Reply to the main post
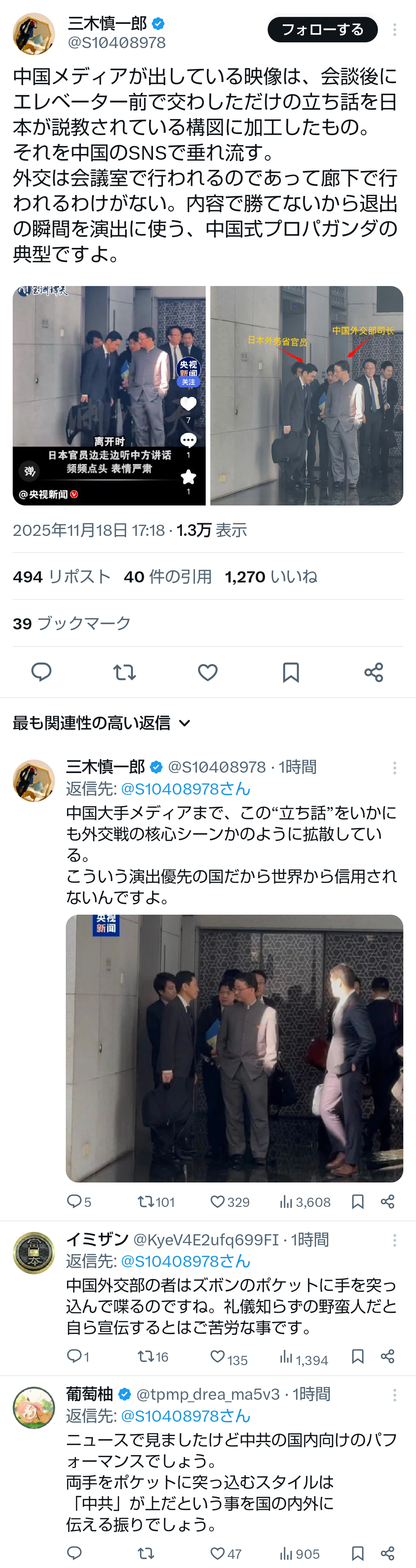The image size is (416, 1568). [42, 672]
